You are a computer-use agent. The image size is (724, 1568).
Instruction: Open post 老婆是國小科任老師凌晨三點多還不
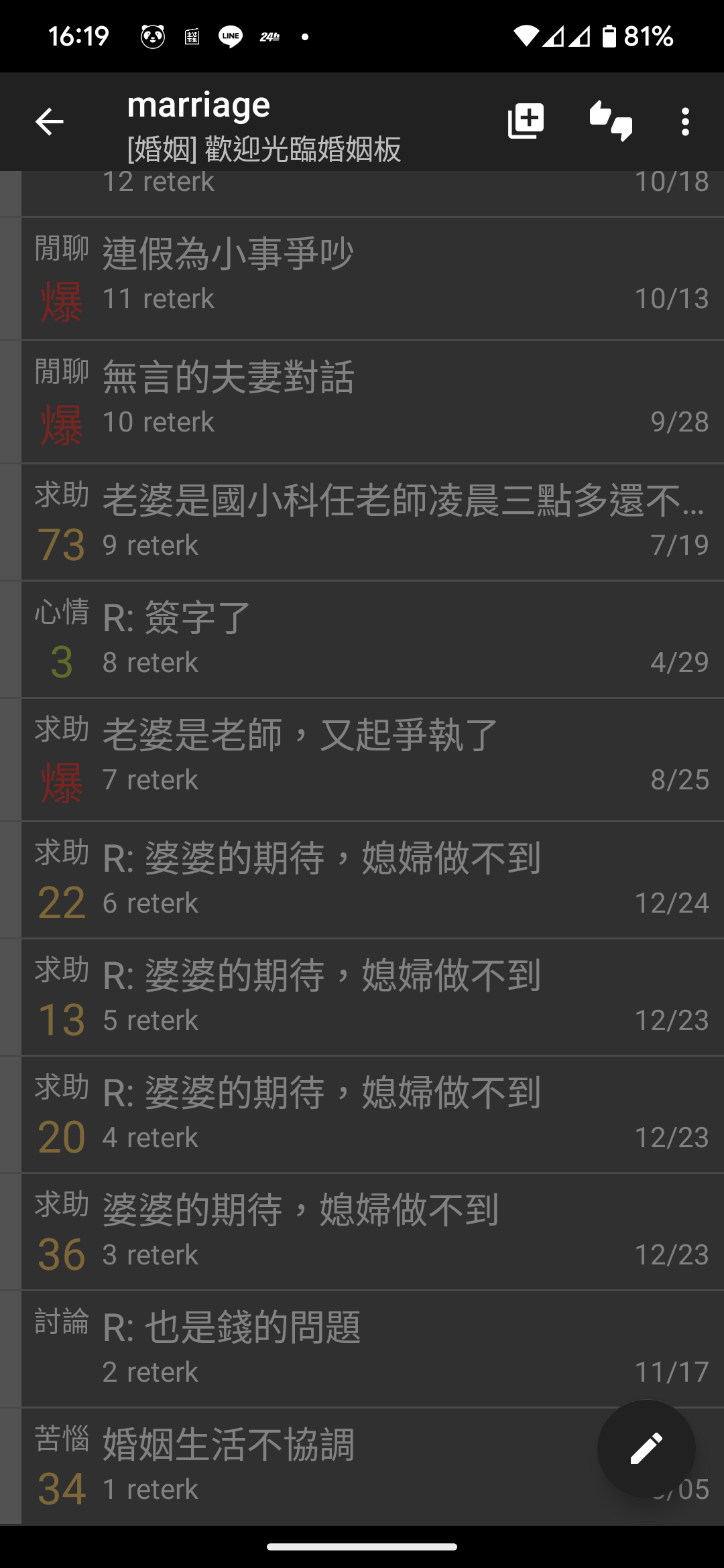pyautogui.click(x=373, y=521)
